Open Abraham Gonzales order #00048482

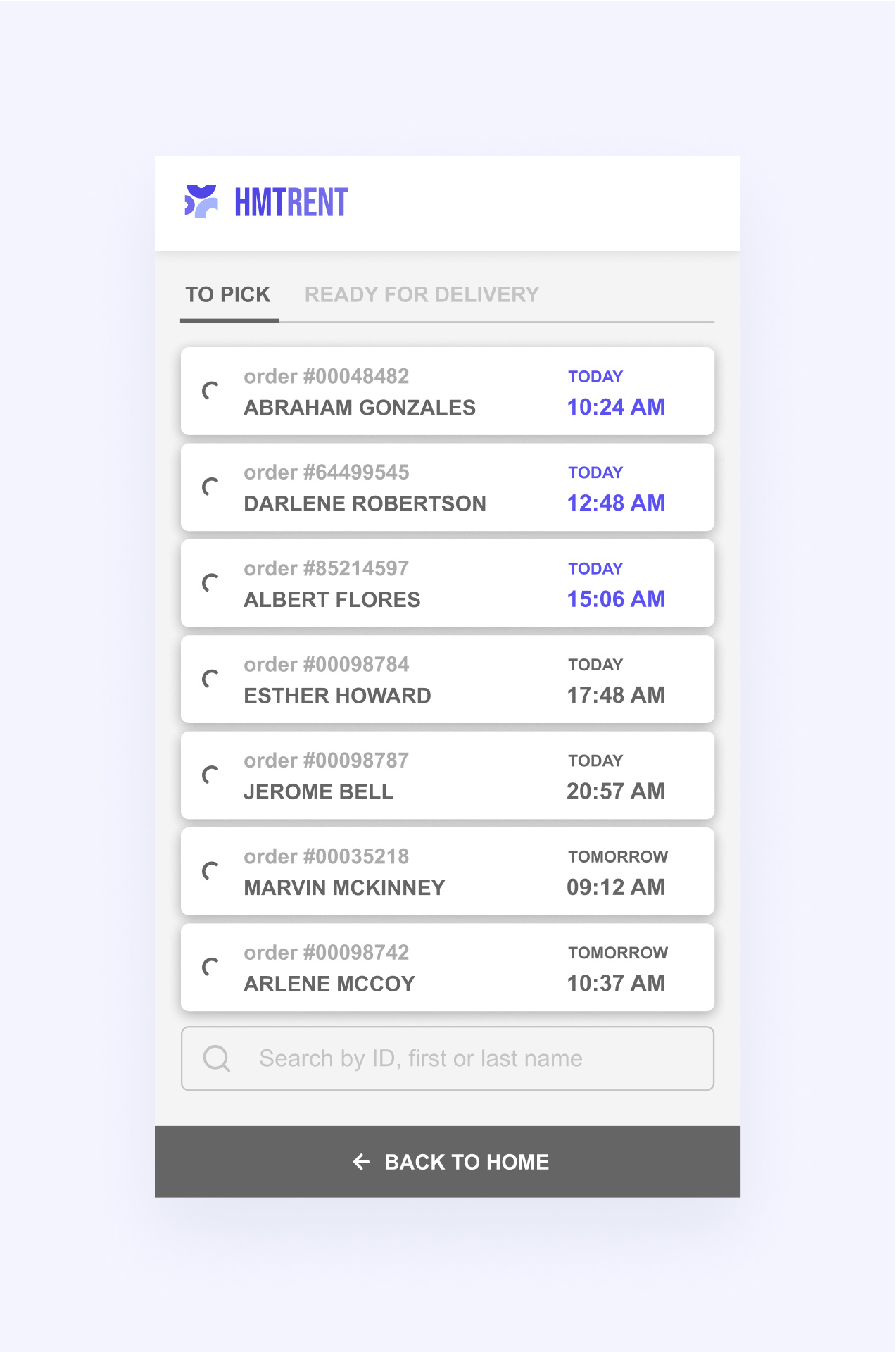[447, 392]
